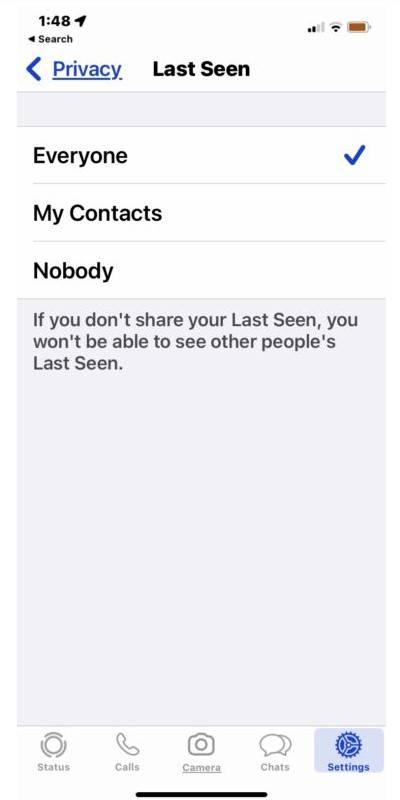Image resolution: width=400 pixels, height=800 pixels.
Task: Open the Calls tab
Action: point(127,751)
